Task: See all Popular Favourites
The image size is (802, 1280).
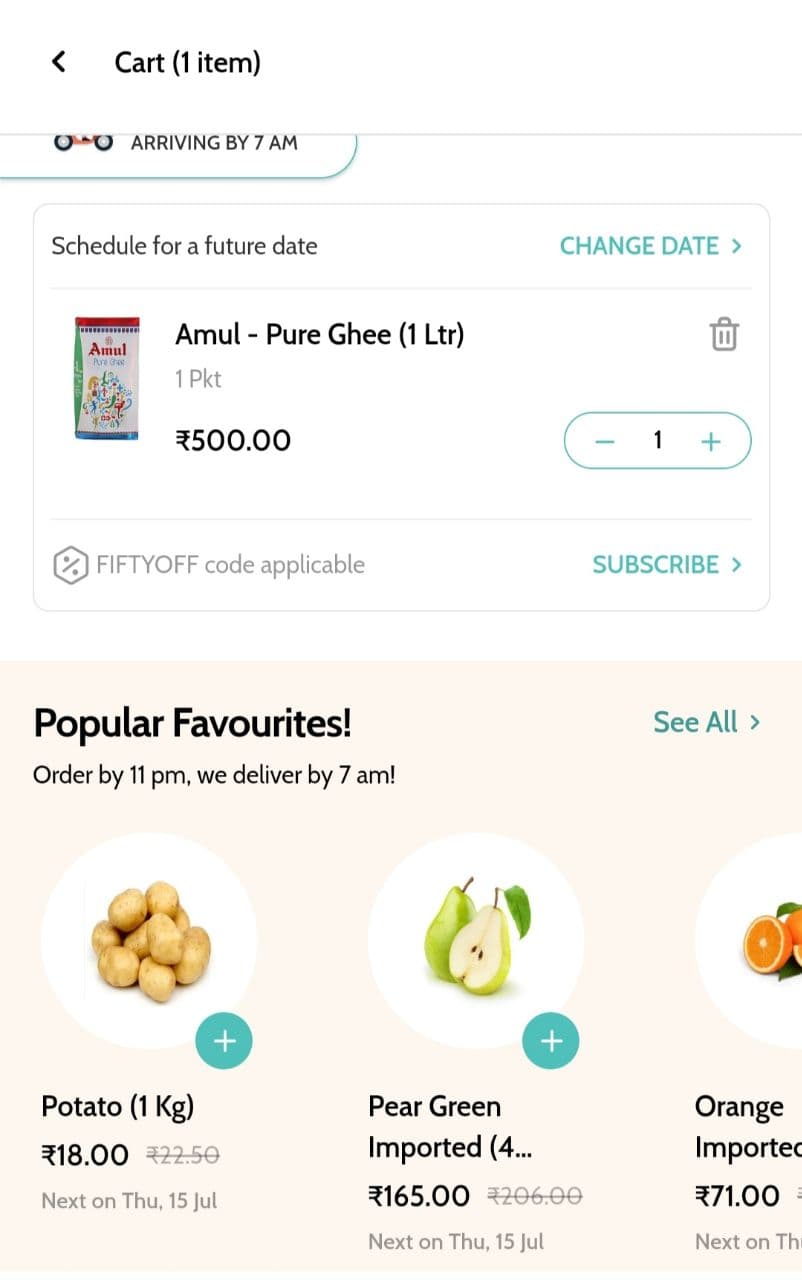Action: [706, 722]
